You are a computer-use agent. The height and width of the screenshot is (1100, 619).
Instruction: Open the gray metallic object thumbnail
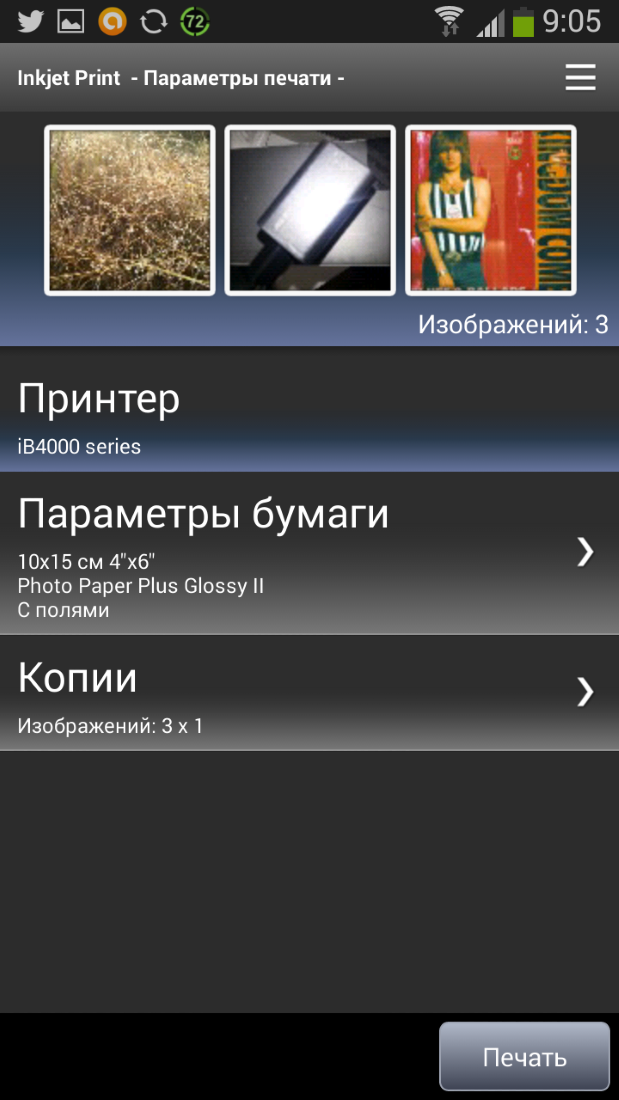pos(310,210)
